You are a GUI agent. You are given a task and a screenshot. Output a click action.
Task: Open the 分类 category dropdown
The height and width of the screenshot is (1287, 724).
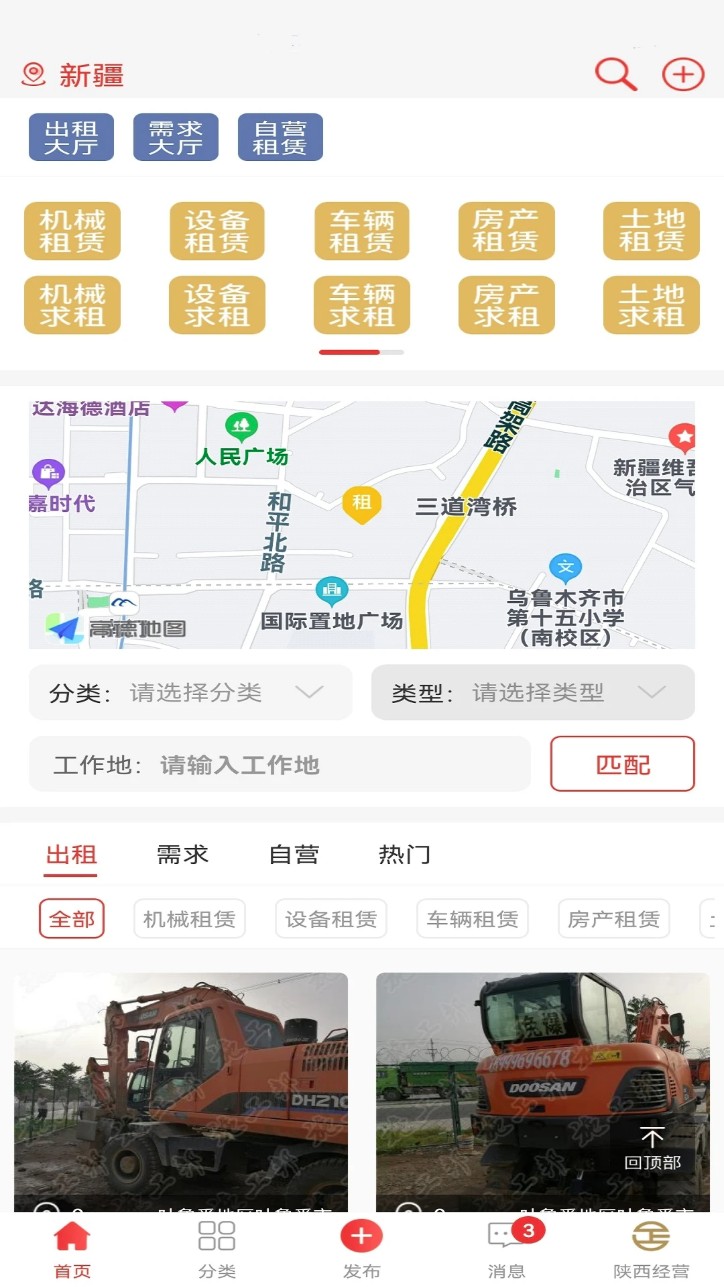coord(190,692)
